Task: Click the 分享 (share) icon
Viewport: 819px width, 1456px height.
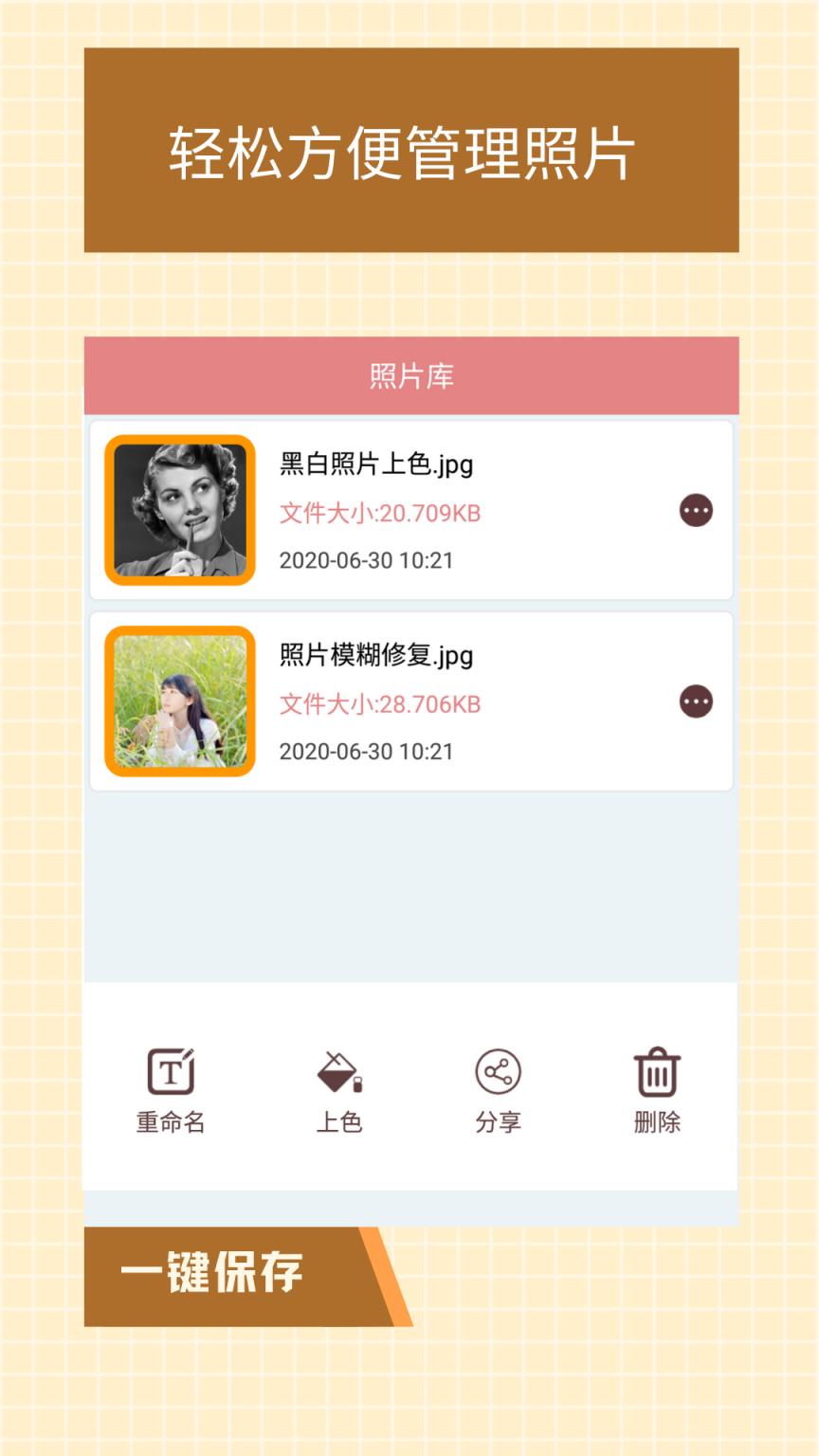Action: [x=498, y=1074]
